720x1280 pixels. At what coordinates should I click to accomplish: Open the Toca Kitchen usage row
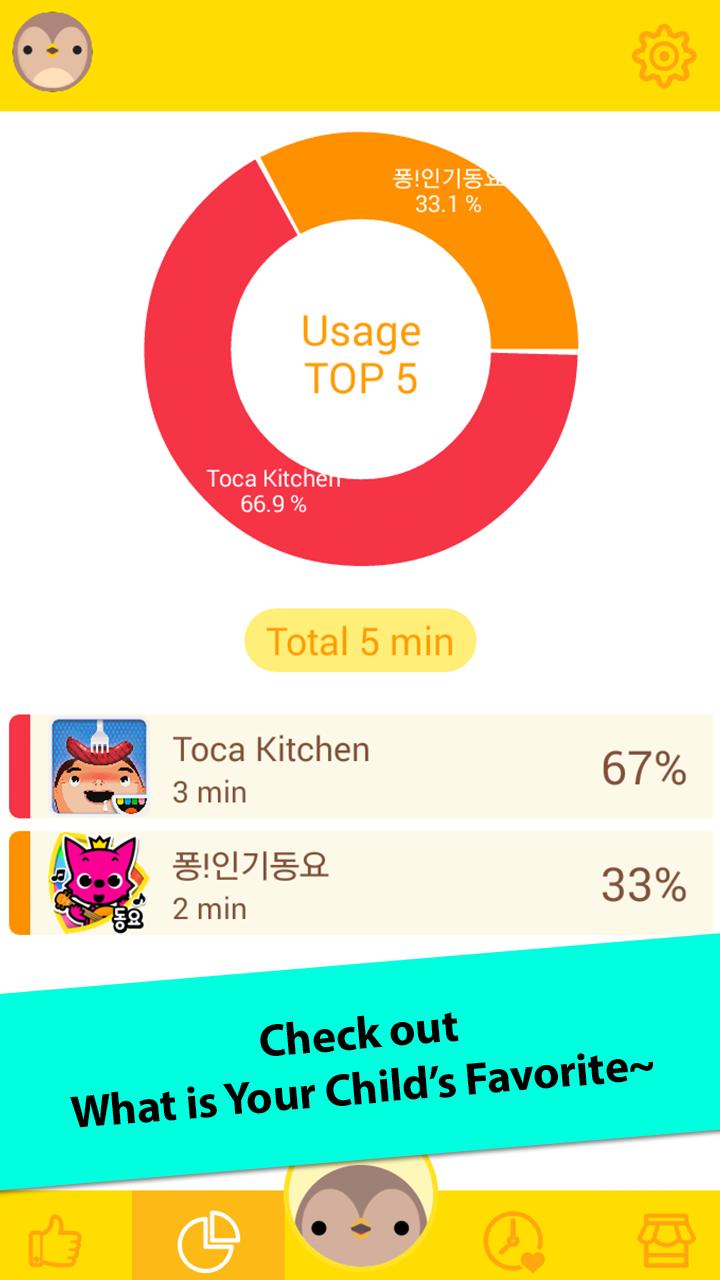[x=360, y=768]
